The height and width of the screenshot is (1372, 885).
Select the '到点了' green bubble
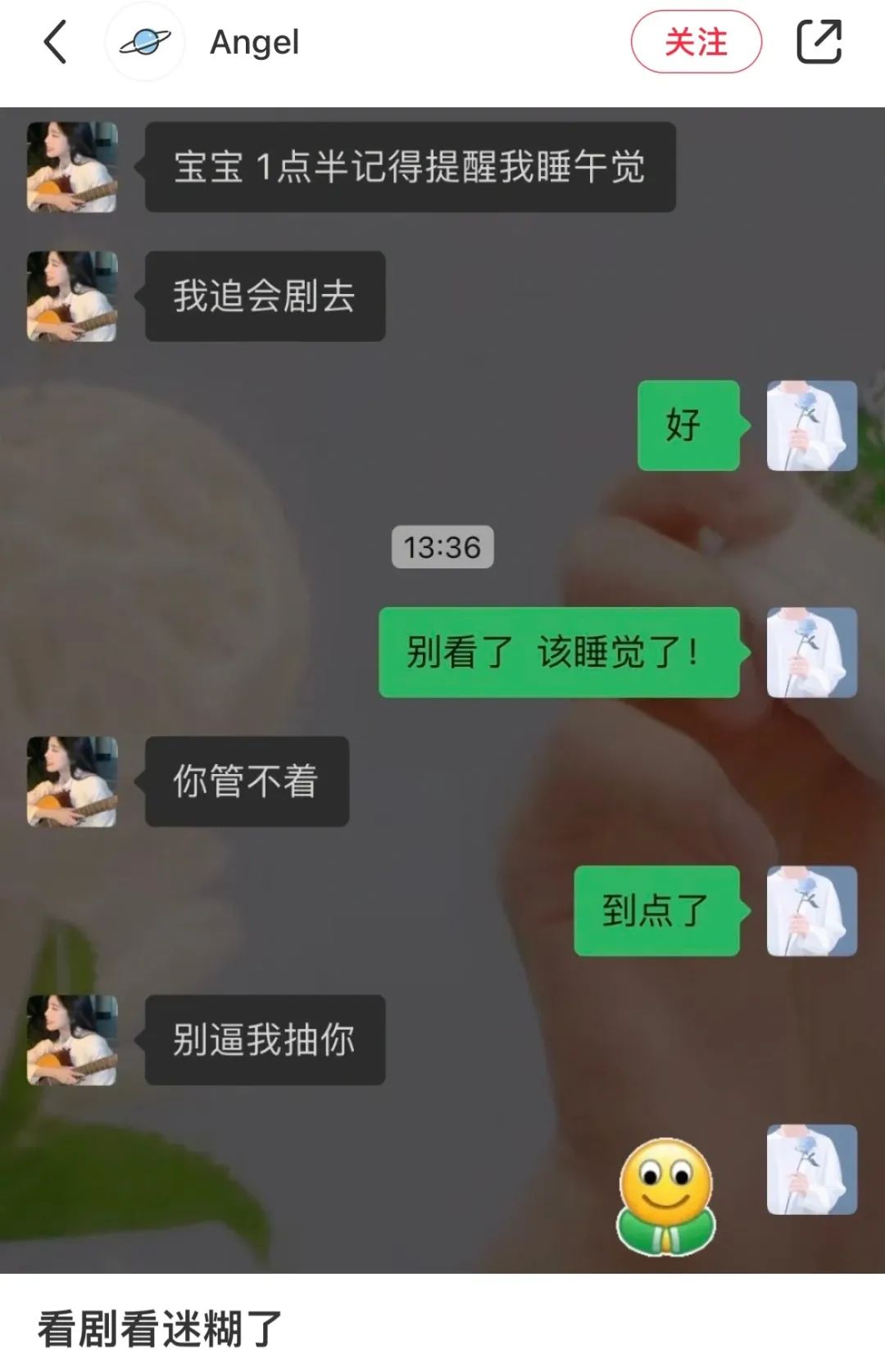tap(656, 912)
